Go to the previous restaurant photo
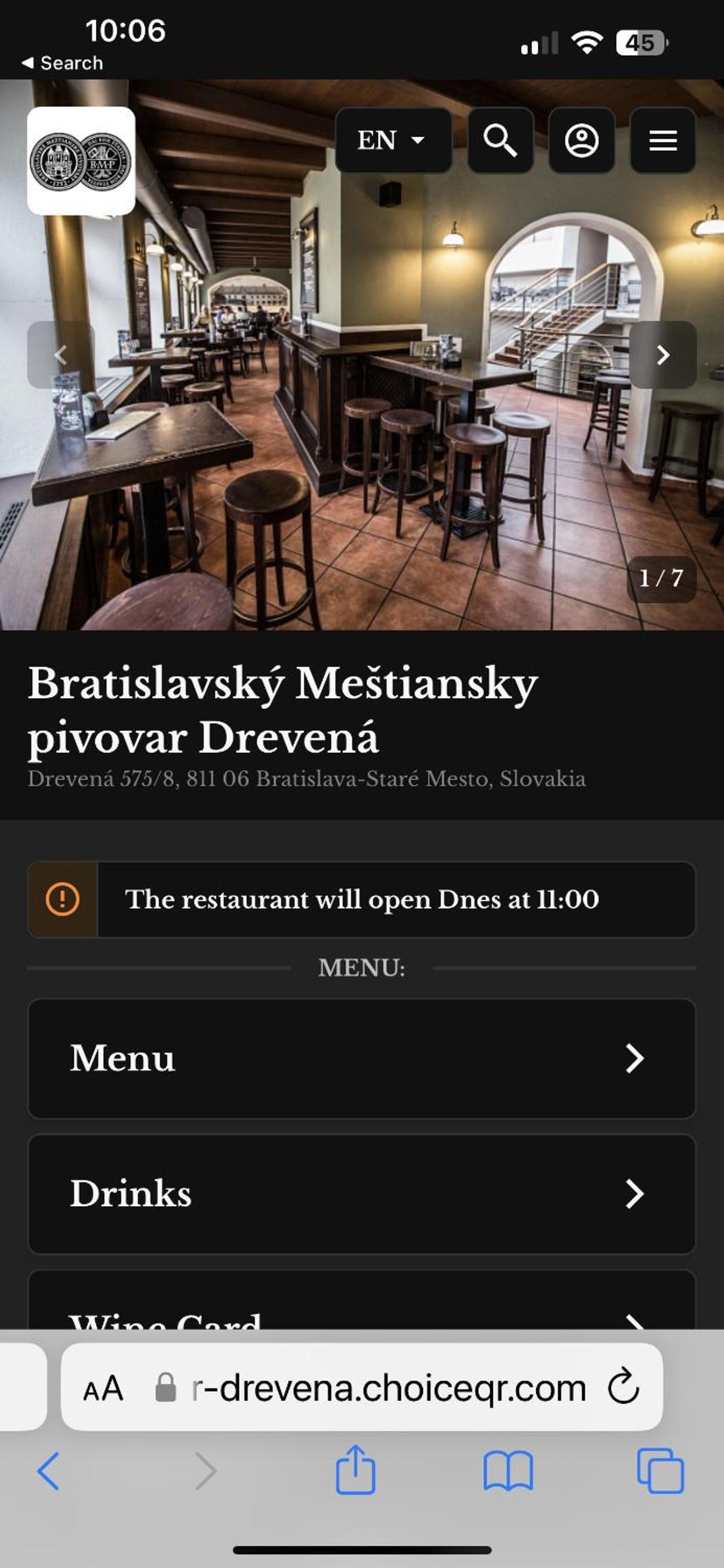The image size is (724, 1568). click(x=61, y=354)
